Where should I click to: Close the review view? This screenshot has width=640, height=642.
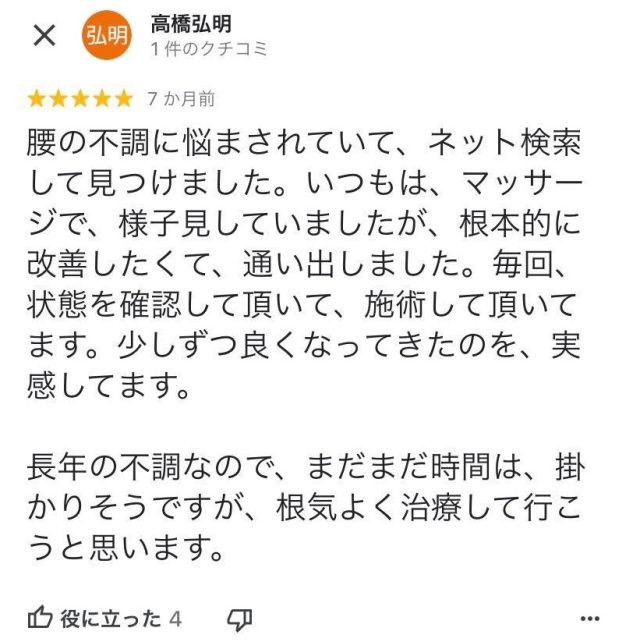(x=44, y=36)
